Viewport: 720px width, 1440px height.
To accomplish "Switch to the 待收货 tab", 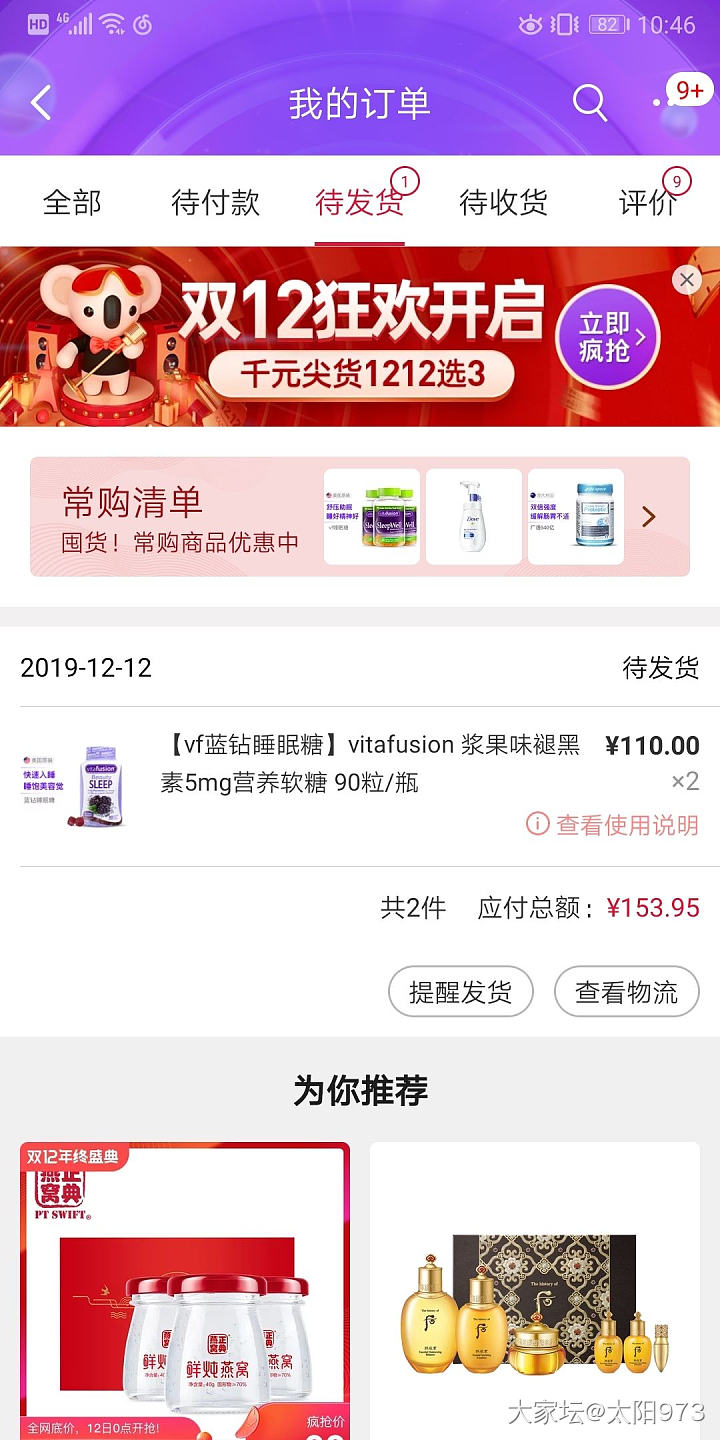I will [503, 203].
